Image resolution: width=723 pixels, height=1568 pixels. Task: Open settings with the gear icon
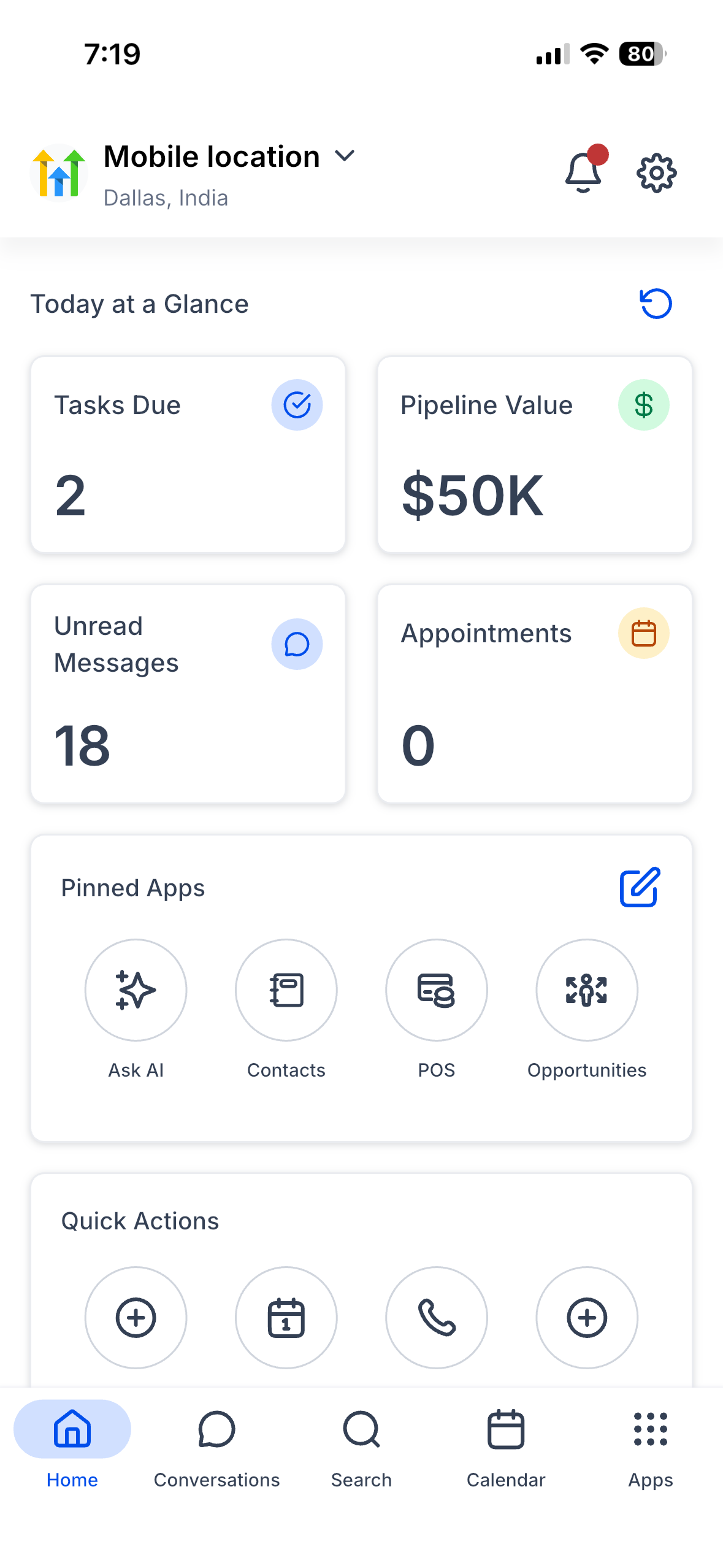click(x=656, y=172)
